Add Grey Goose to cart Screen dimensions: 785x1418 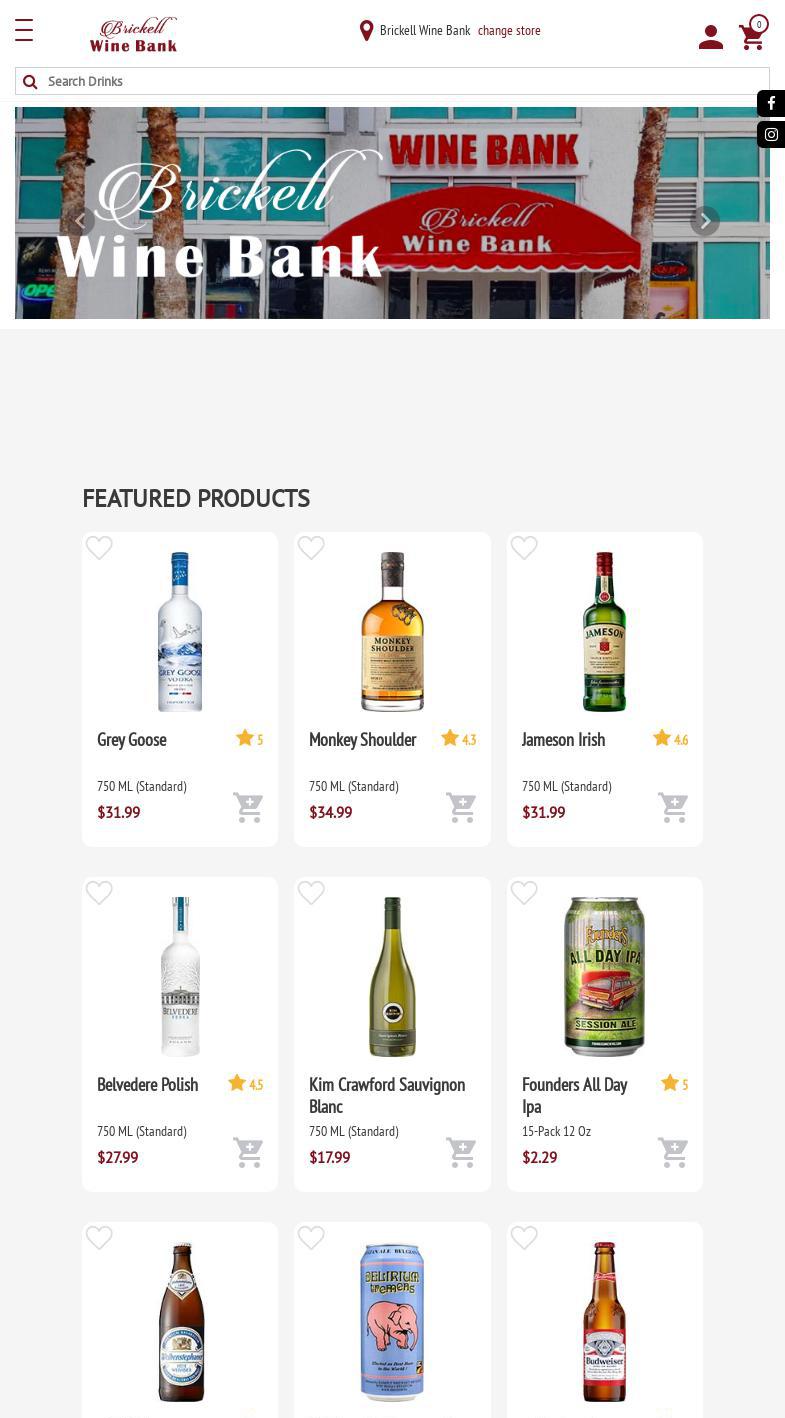248,807
